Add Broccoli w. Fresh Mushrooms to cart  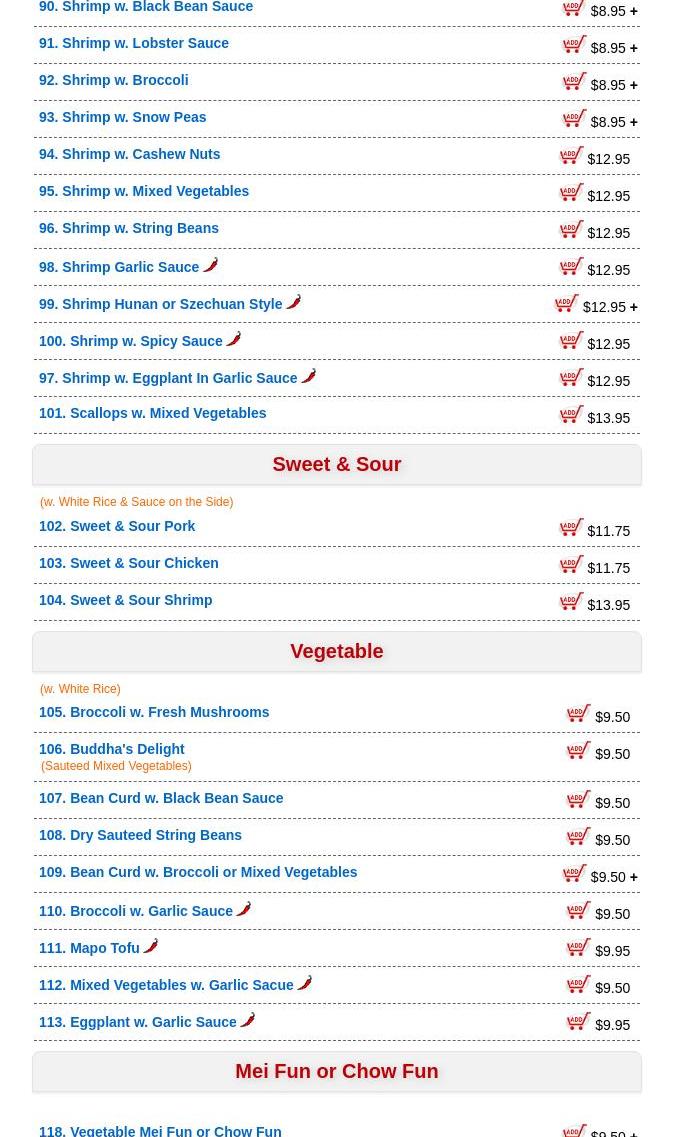point(579,714)
